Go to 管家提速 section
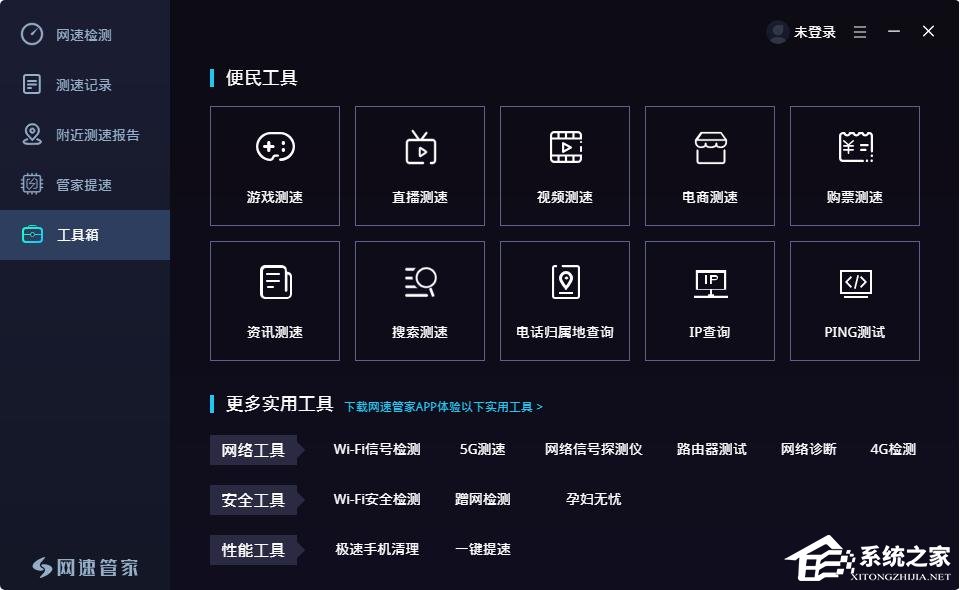 (x=84, y=185)
